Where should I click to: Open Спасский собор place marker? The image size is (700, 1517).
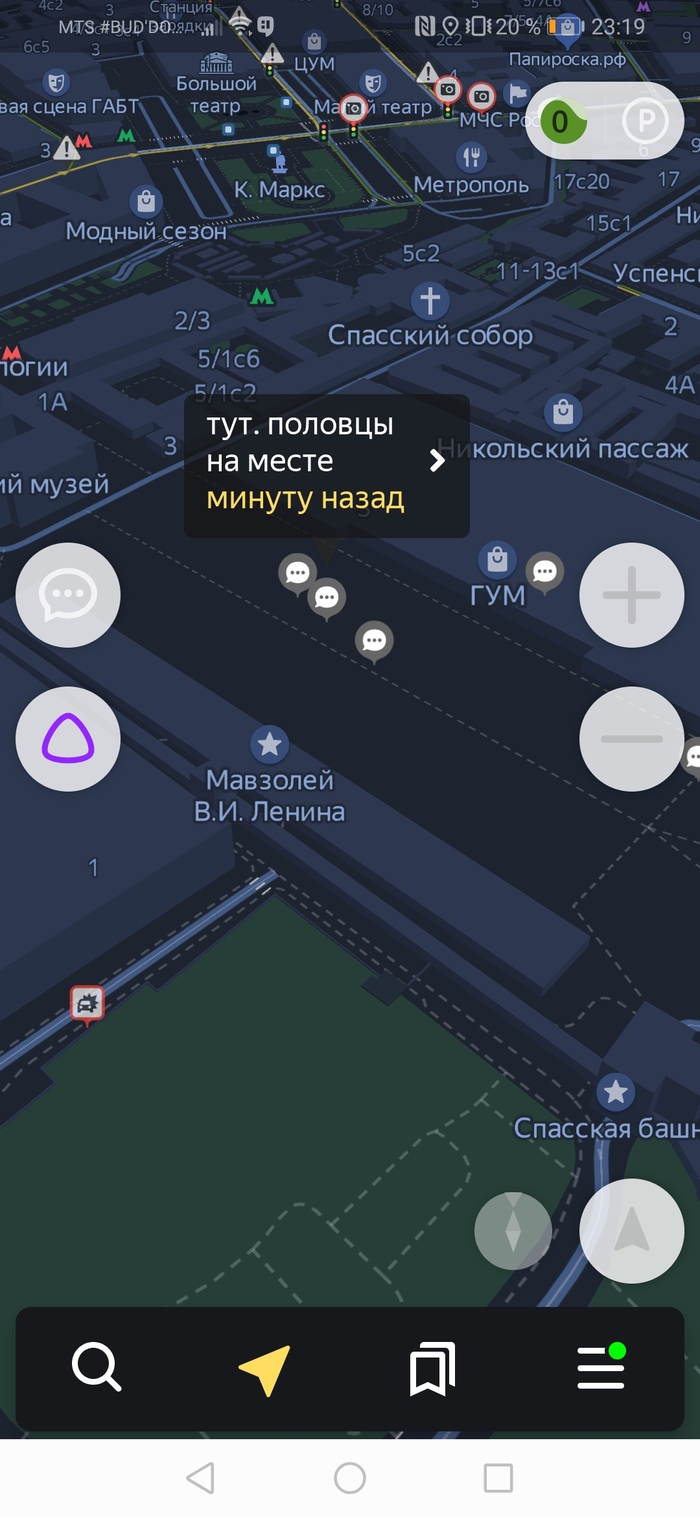pyautogui.click(x=430, y=299)
